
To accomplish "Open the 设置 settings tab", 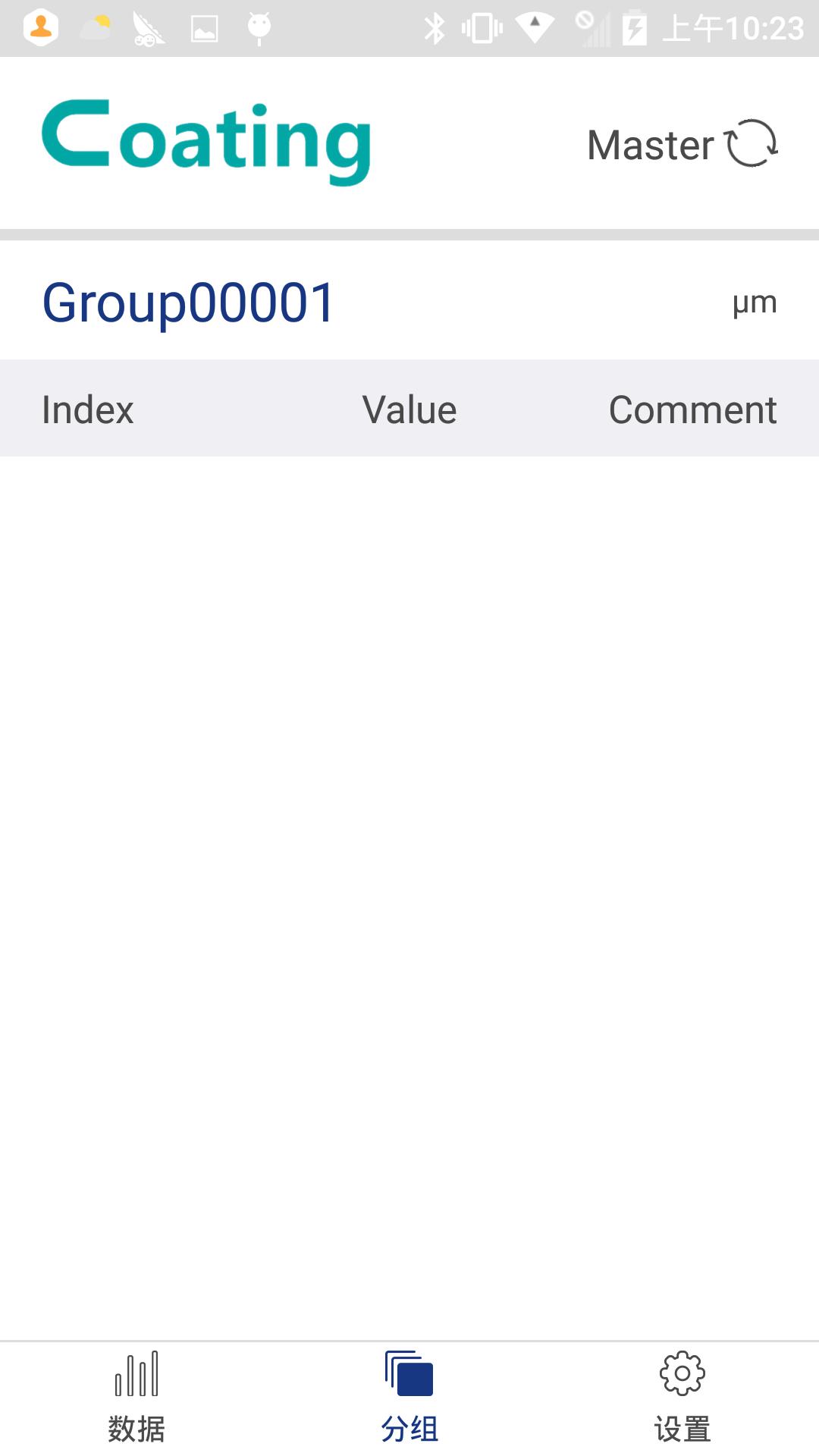I will tap(682, 1397).
